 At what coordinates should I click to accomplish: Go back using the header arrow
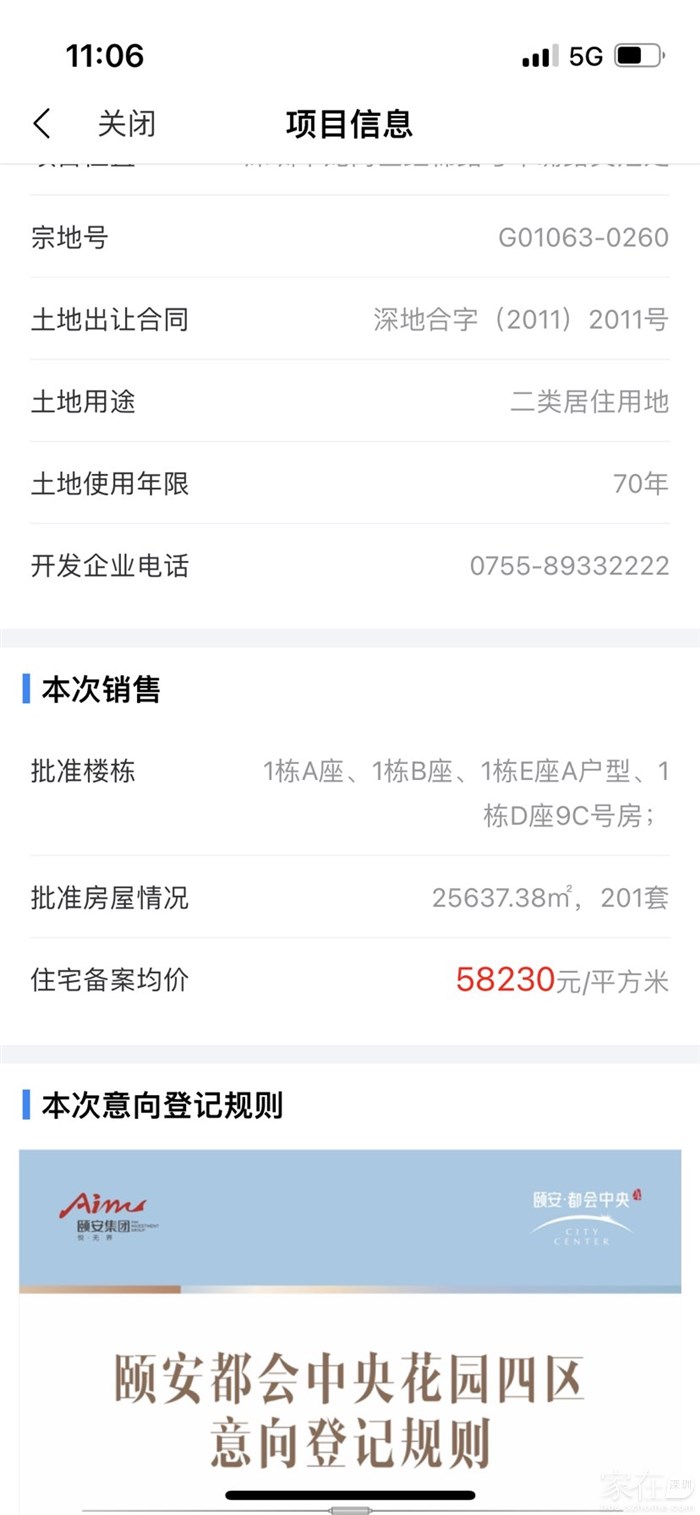pos(42,124)
